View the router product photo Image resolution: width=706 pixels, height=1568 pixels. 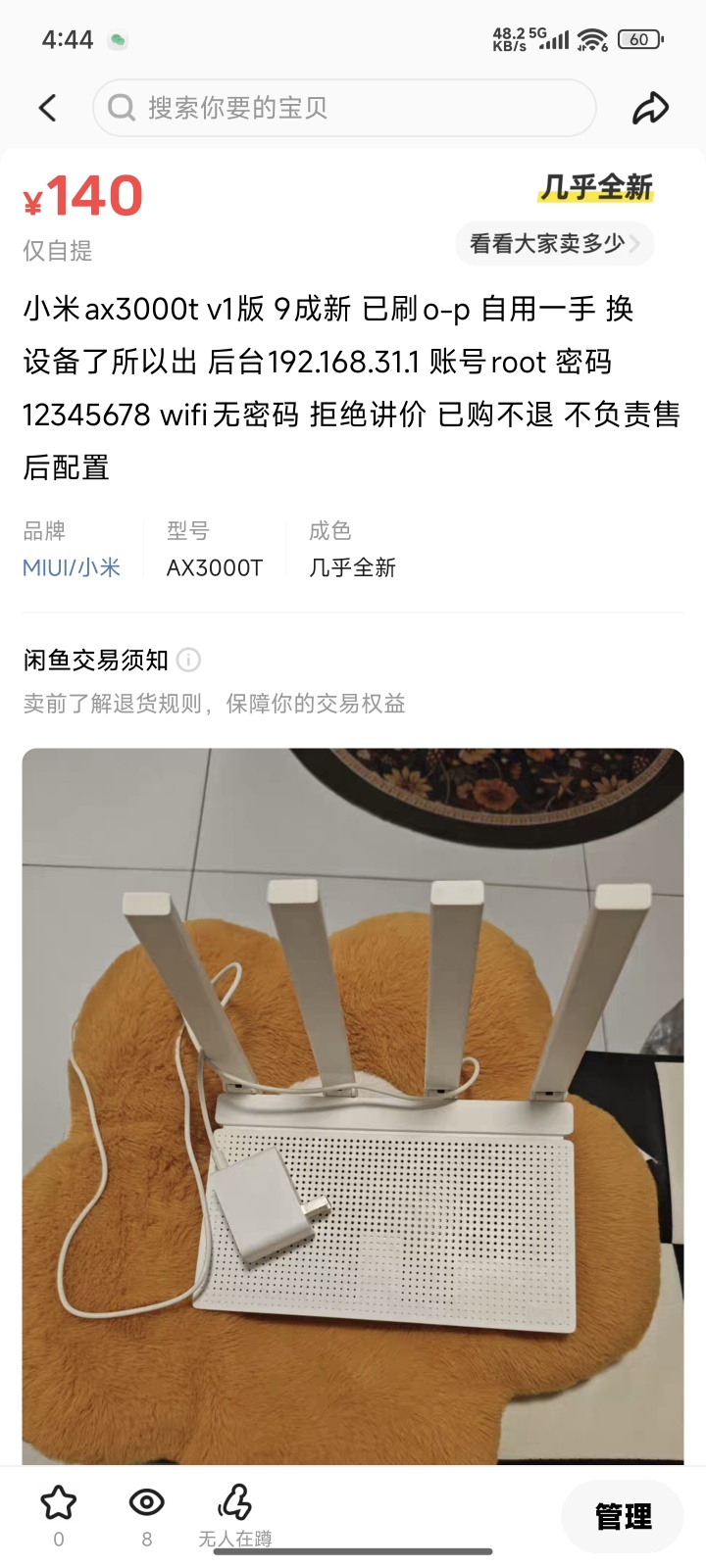coord(353,1105)
